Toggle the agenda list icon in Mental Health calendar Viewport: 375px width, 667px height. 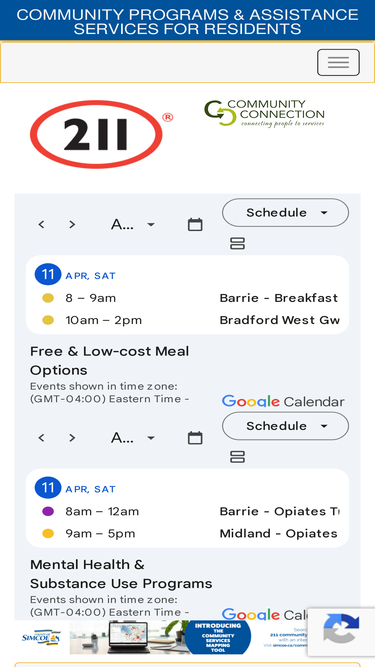coord(238,457)
